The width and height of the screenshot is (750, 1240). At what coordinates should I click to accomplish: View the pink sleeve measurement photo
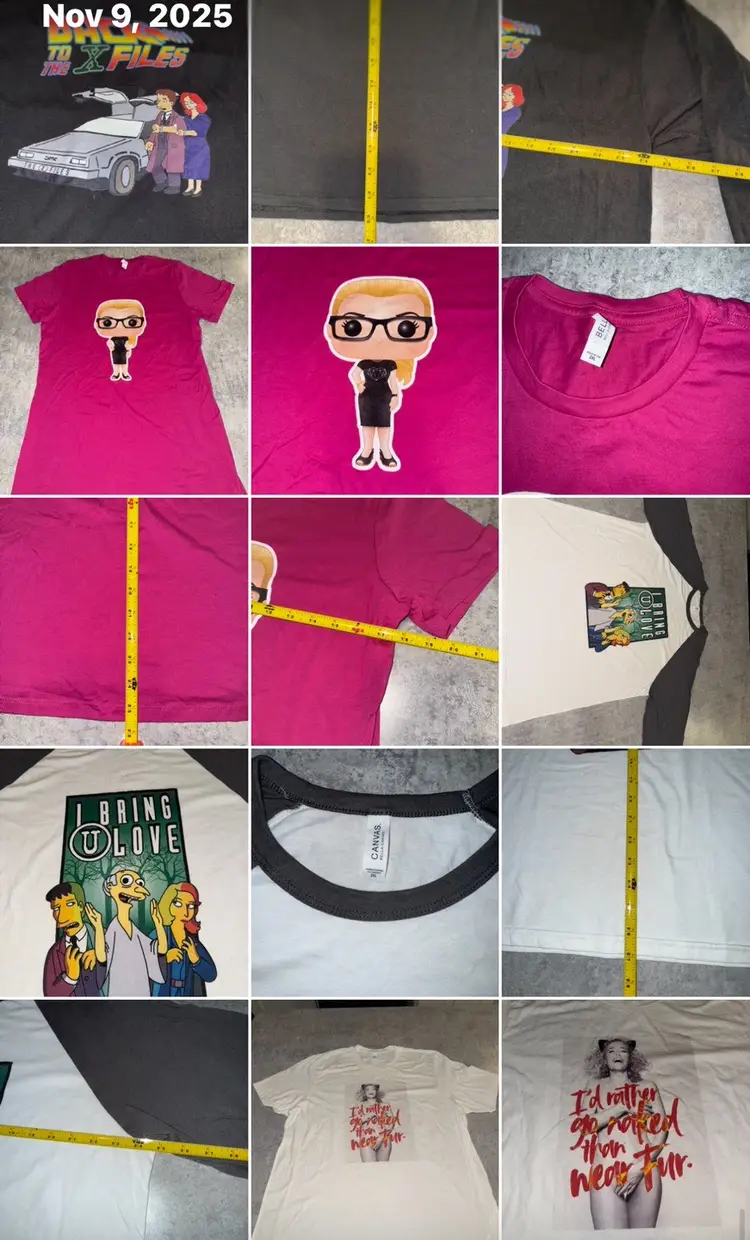[374, 621]
